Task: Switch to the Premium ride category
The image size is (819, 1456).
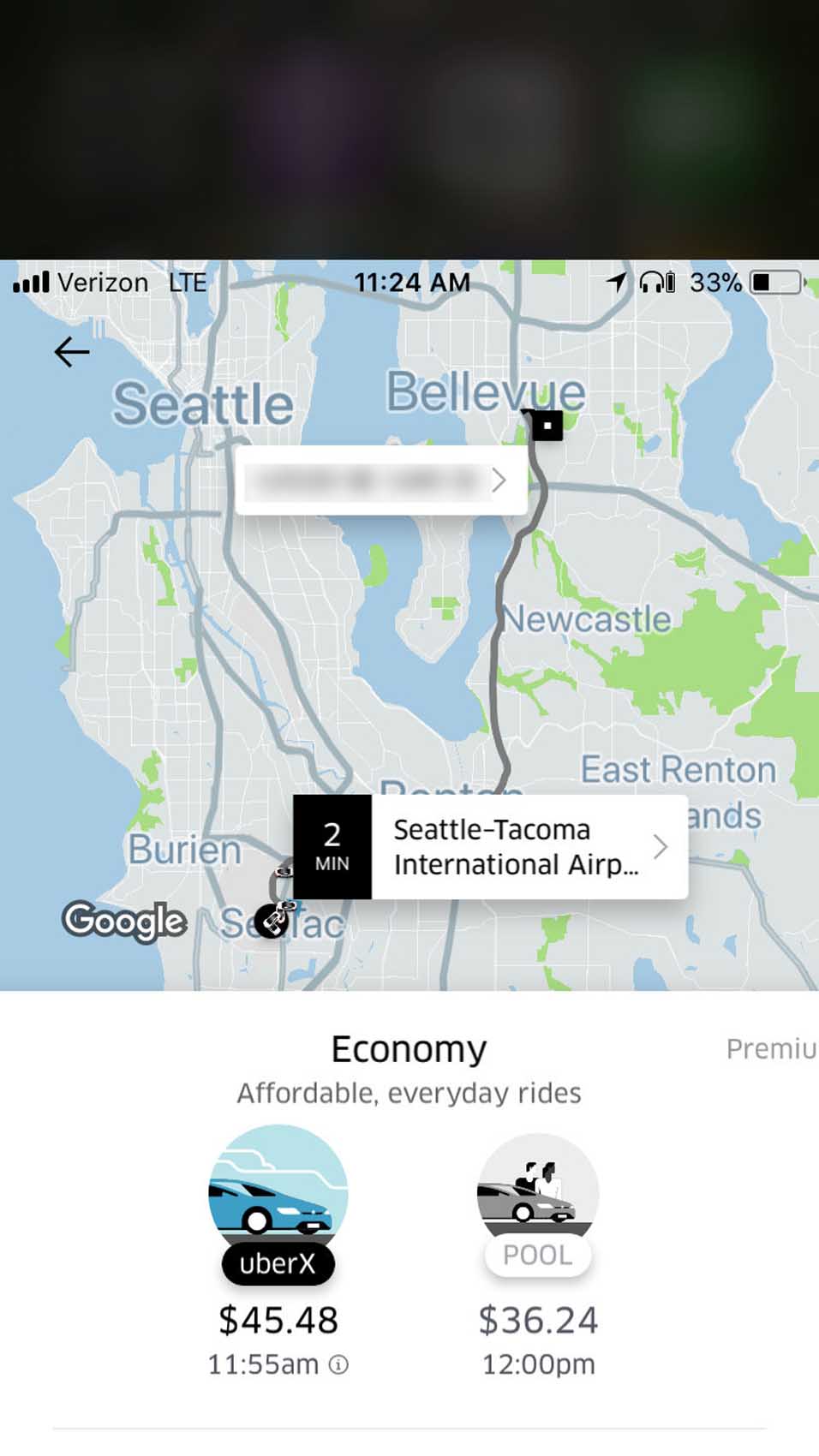Action: [771, 1048]
